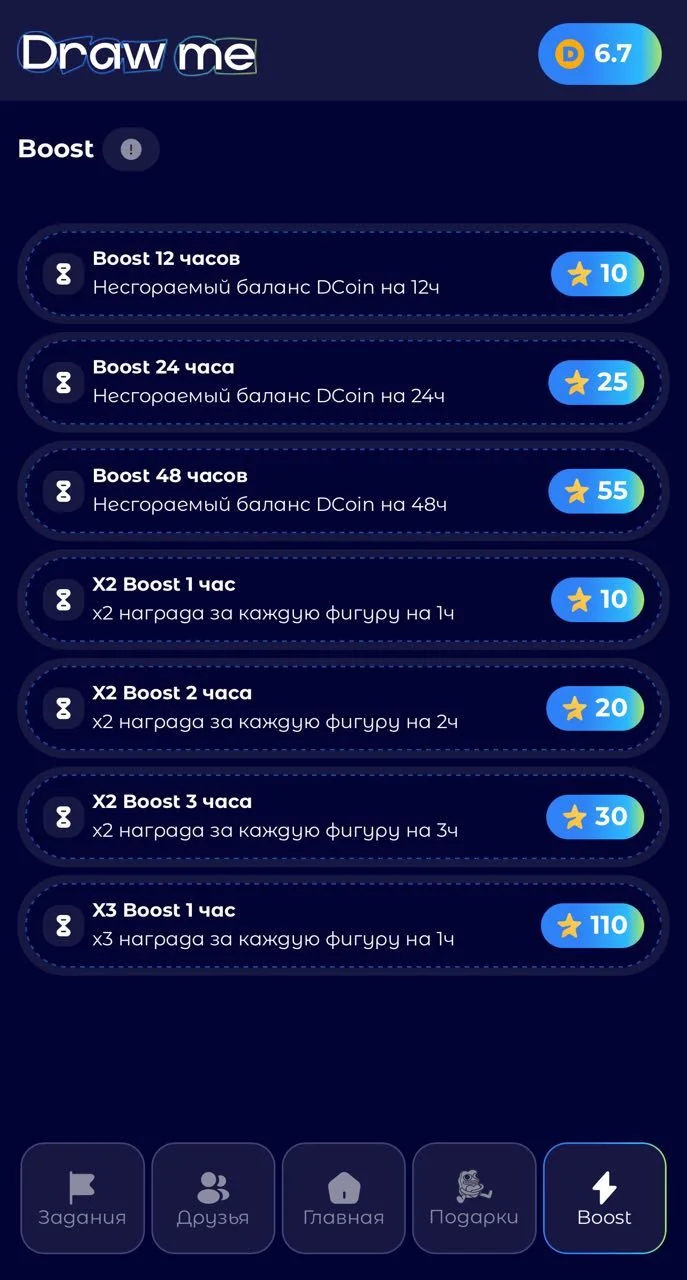
Task: Buy Boost 48 часов for 55 stars
Action: point(596,491)
